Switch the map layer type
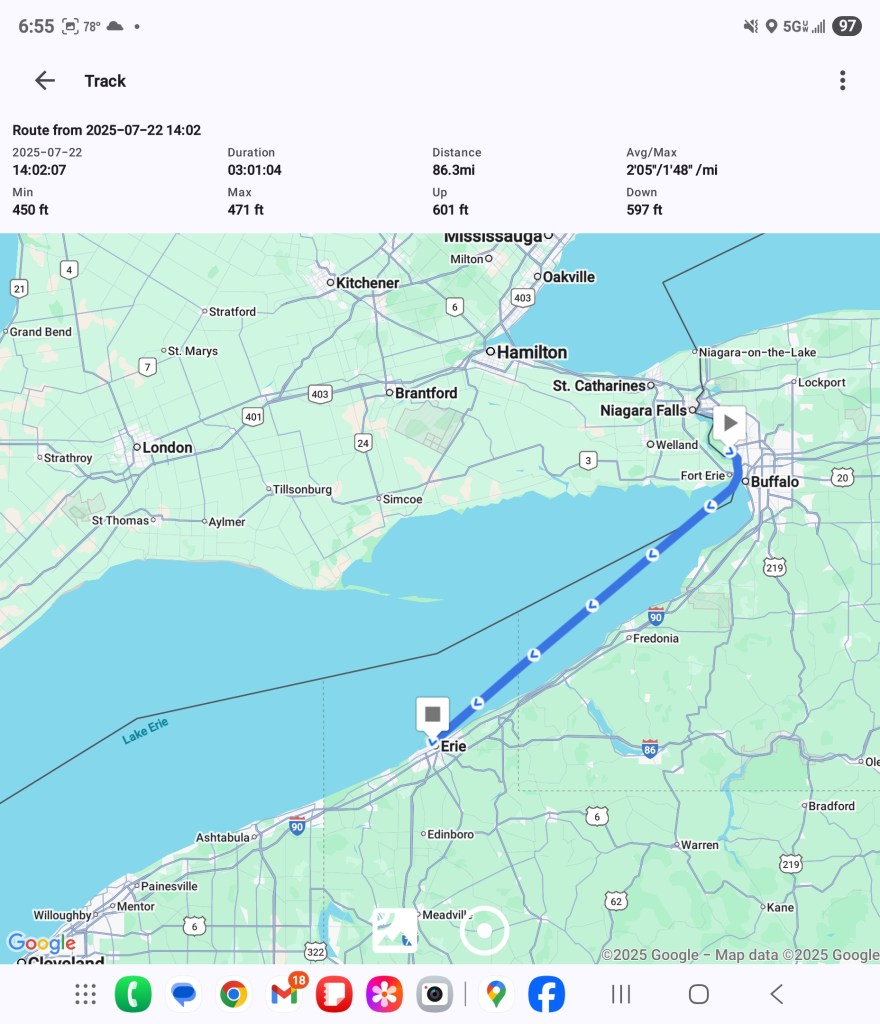 394,931
